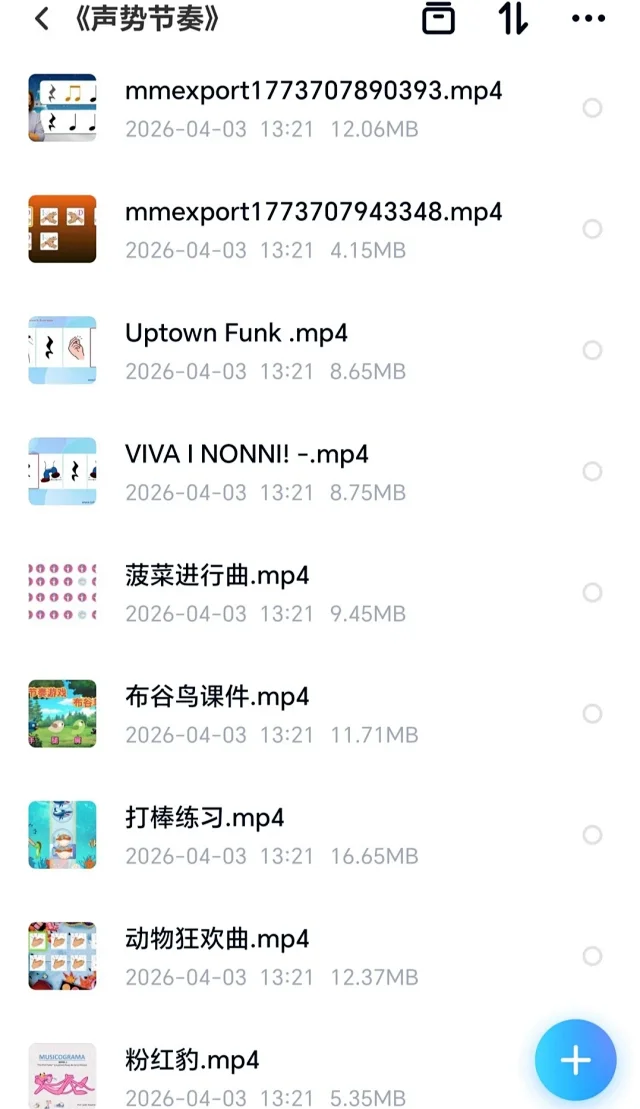
Task: Tap the archive box icon in header
Action: [438, 19]
